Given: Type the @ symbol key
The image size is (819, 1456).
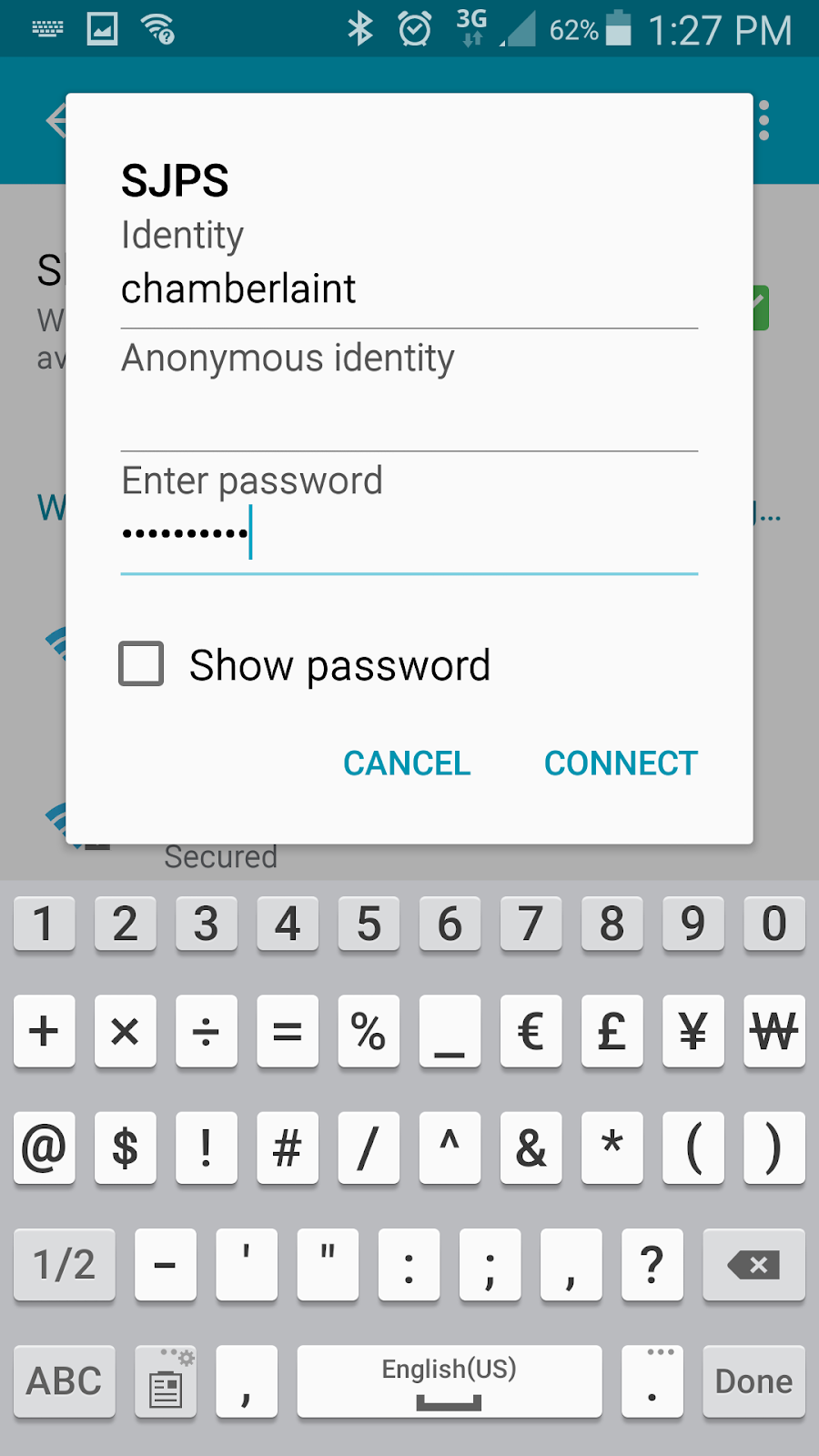Looking at the screenshot, I should tap(44, 1148).
